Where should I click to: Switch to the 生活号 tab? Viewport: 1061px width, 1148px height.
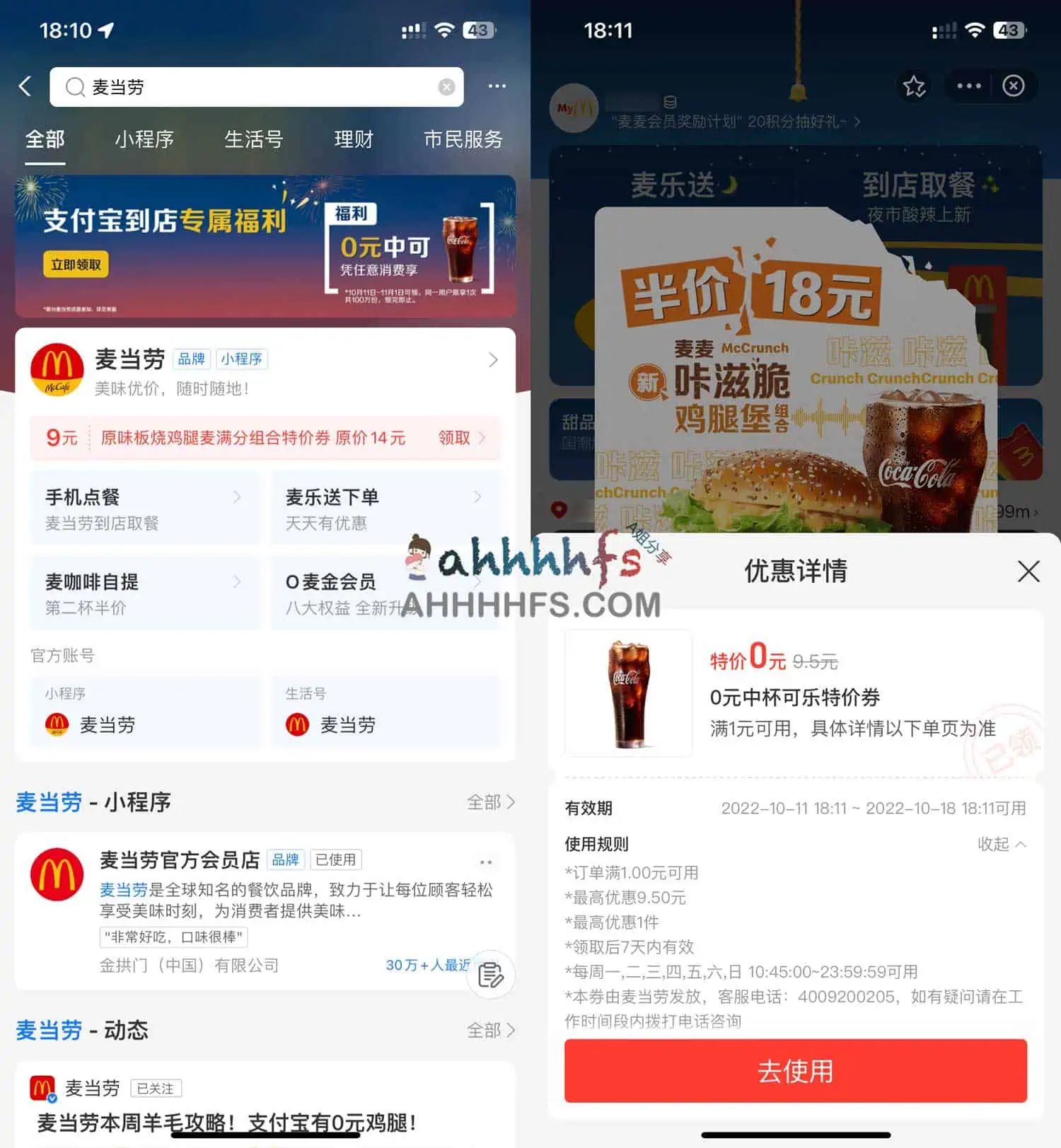pyautogui.click(x=253, y=139)
